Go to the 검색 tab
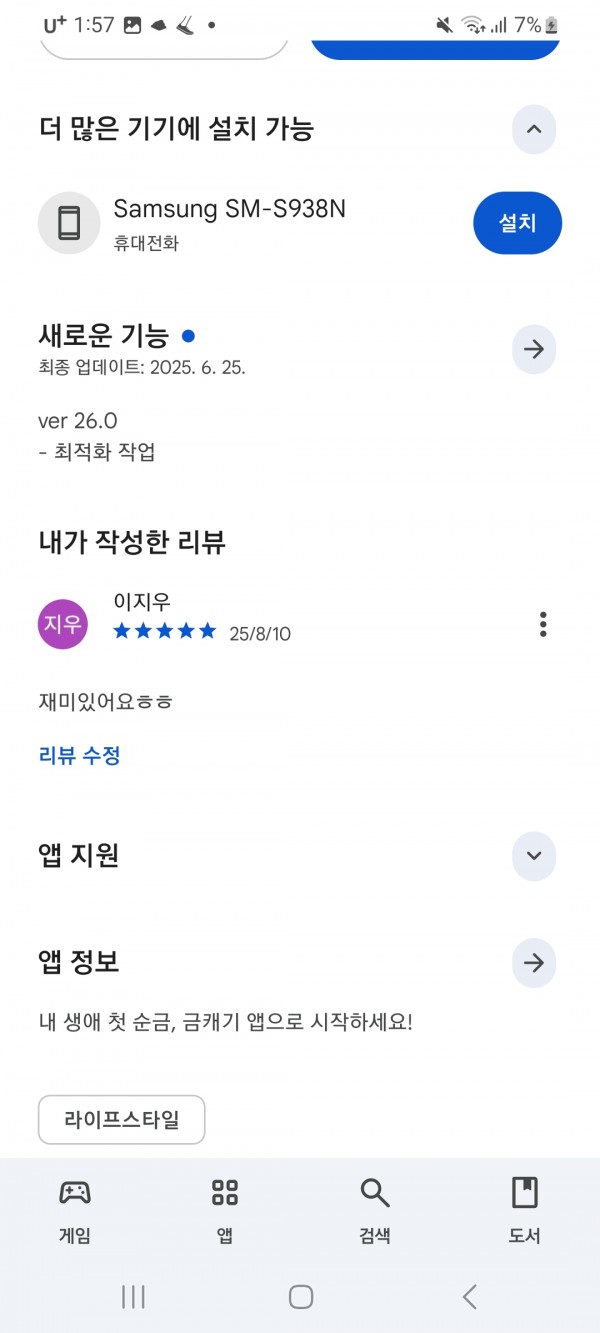 click(x=375, y=1210)
